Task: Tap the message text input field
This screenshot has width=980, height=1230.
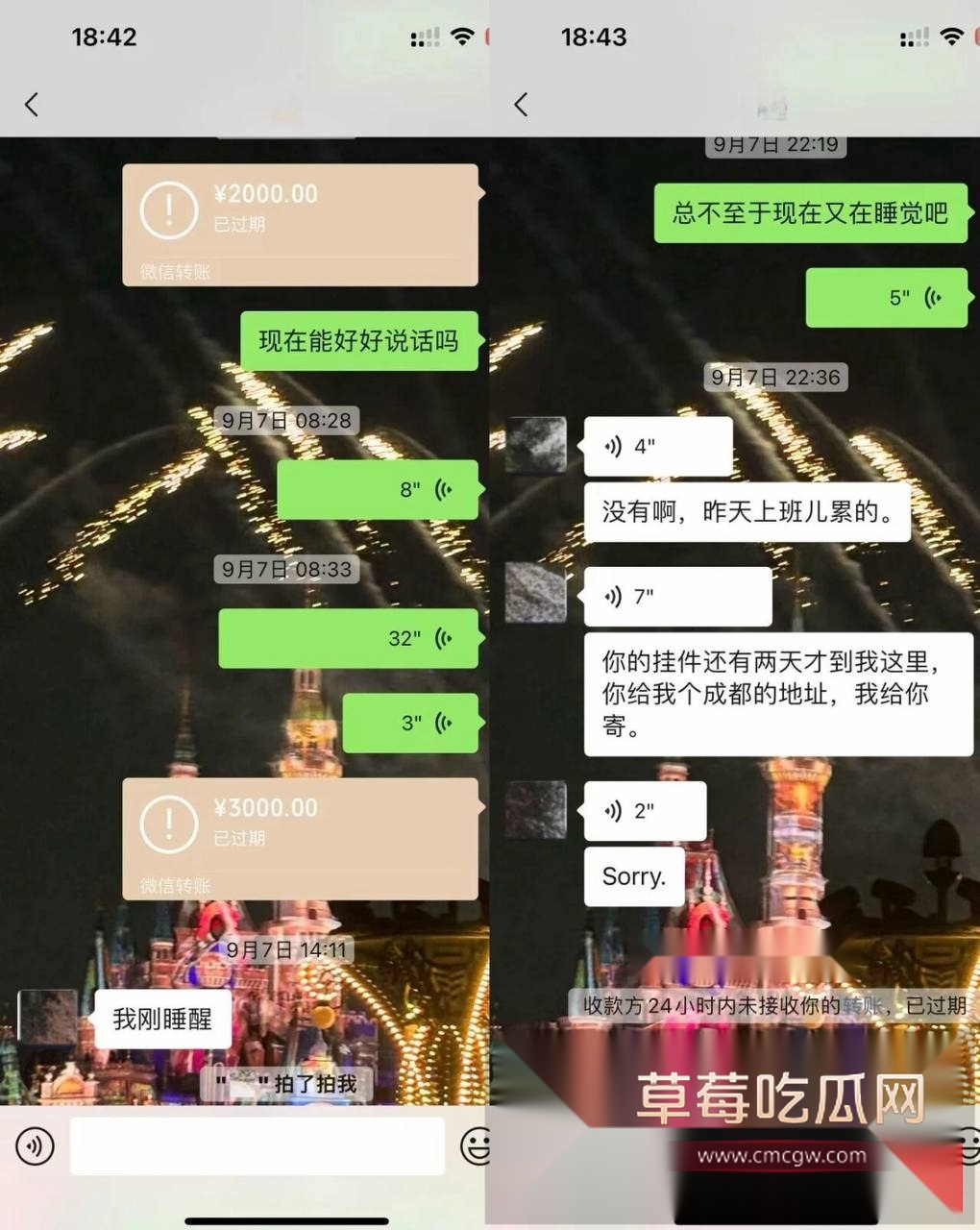Action: tap(257, 1145)
